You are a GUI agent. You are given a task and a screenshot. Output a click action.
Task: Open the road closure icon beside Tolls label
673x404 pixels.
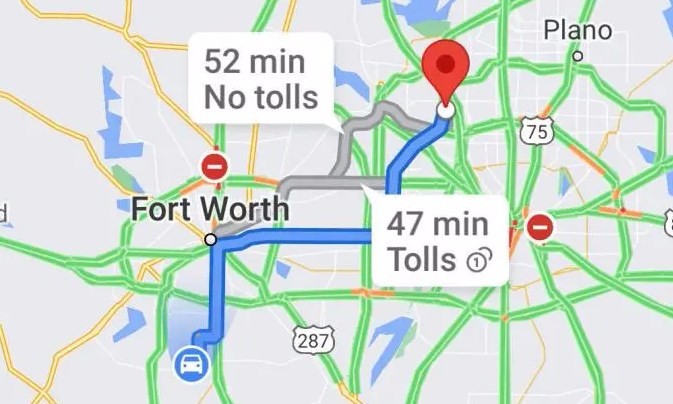540,226
